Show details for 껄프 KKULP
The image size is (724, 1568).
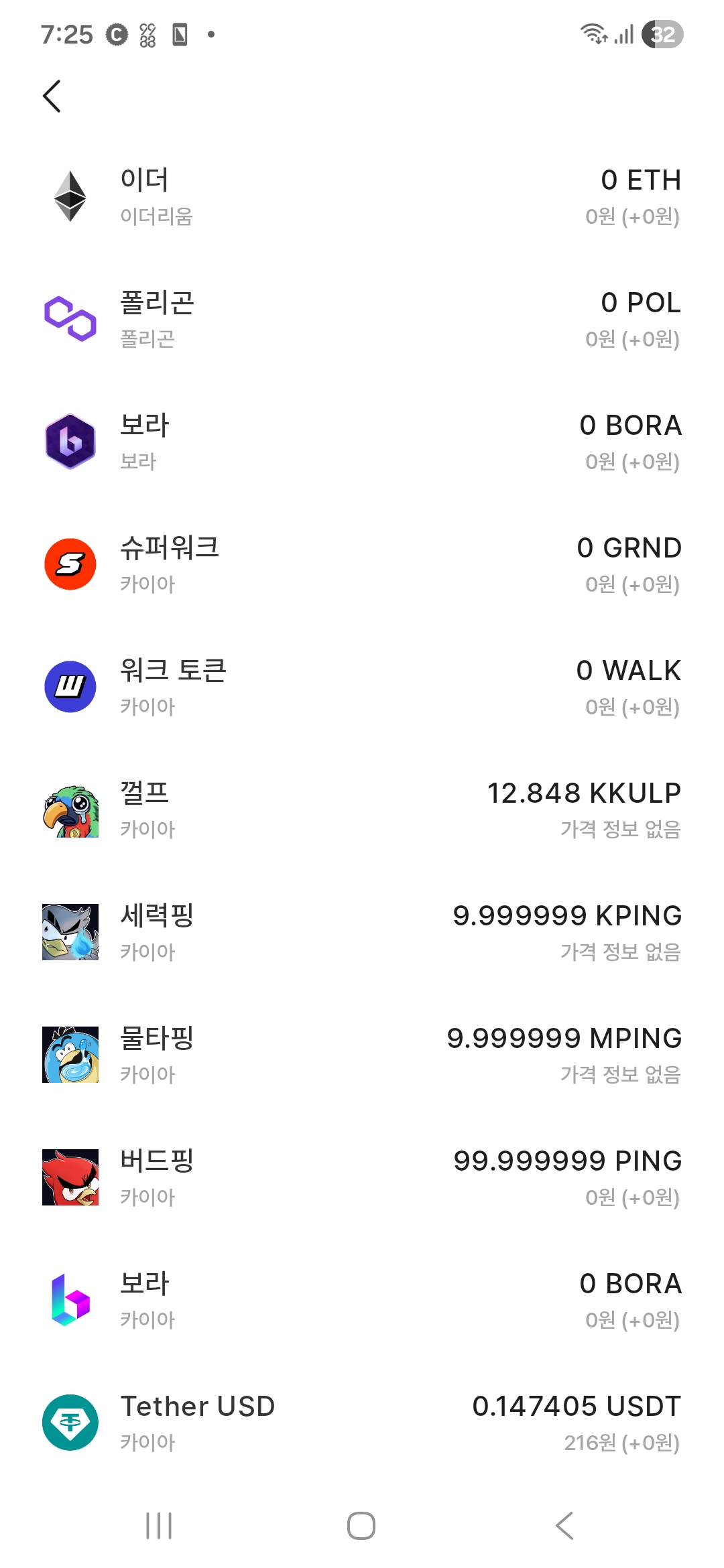coord(362,810)
